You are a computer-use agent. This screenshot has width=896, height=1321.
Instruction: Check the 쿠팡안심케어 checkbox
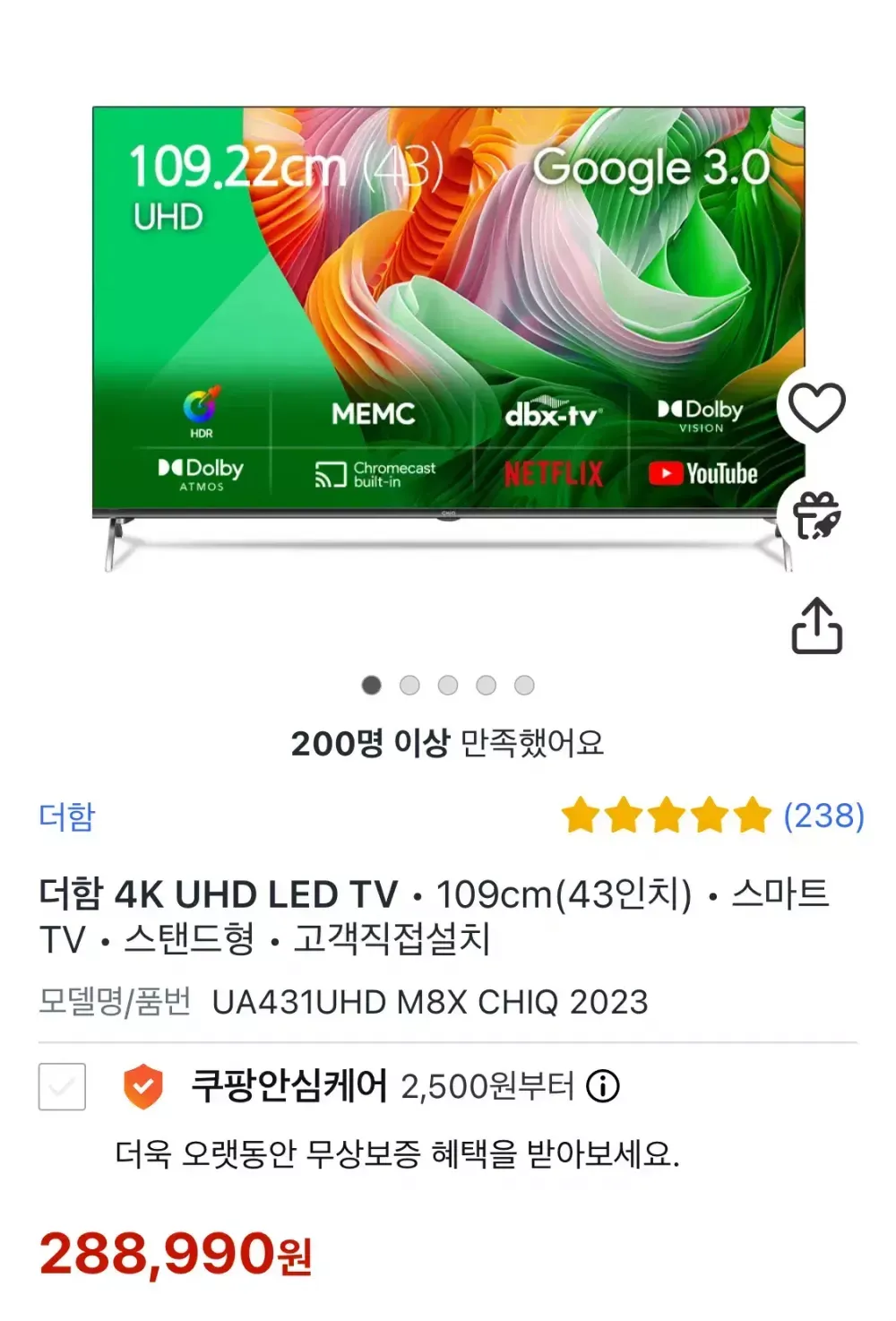[x=62, y=1086]
